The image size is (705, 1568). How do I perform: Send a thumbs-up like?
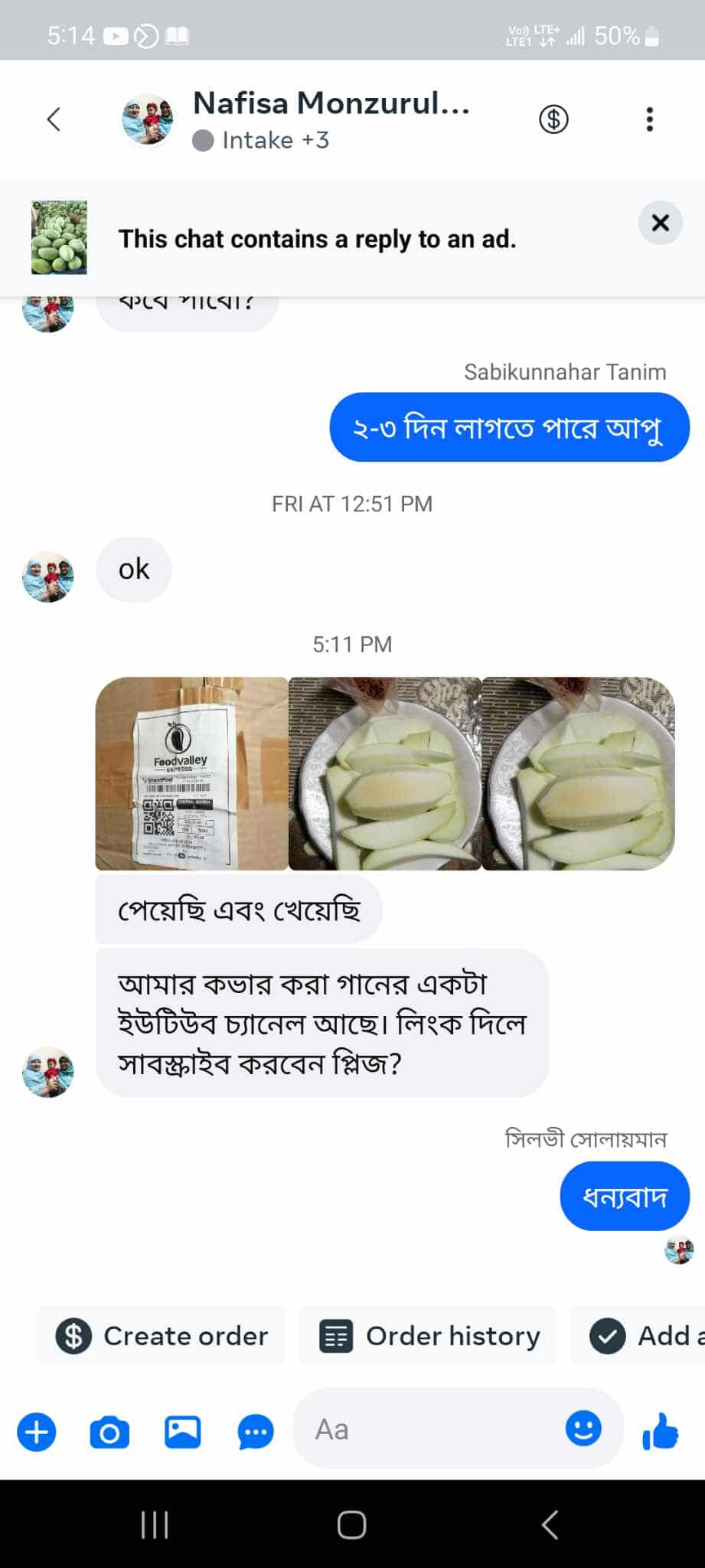661,1430
